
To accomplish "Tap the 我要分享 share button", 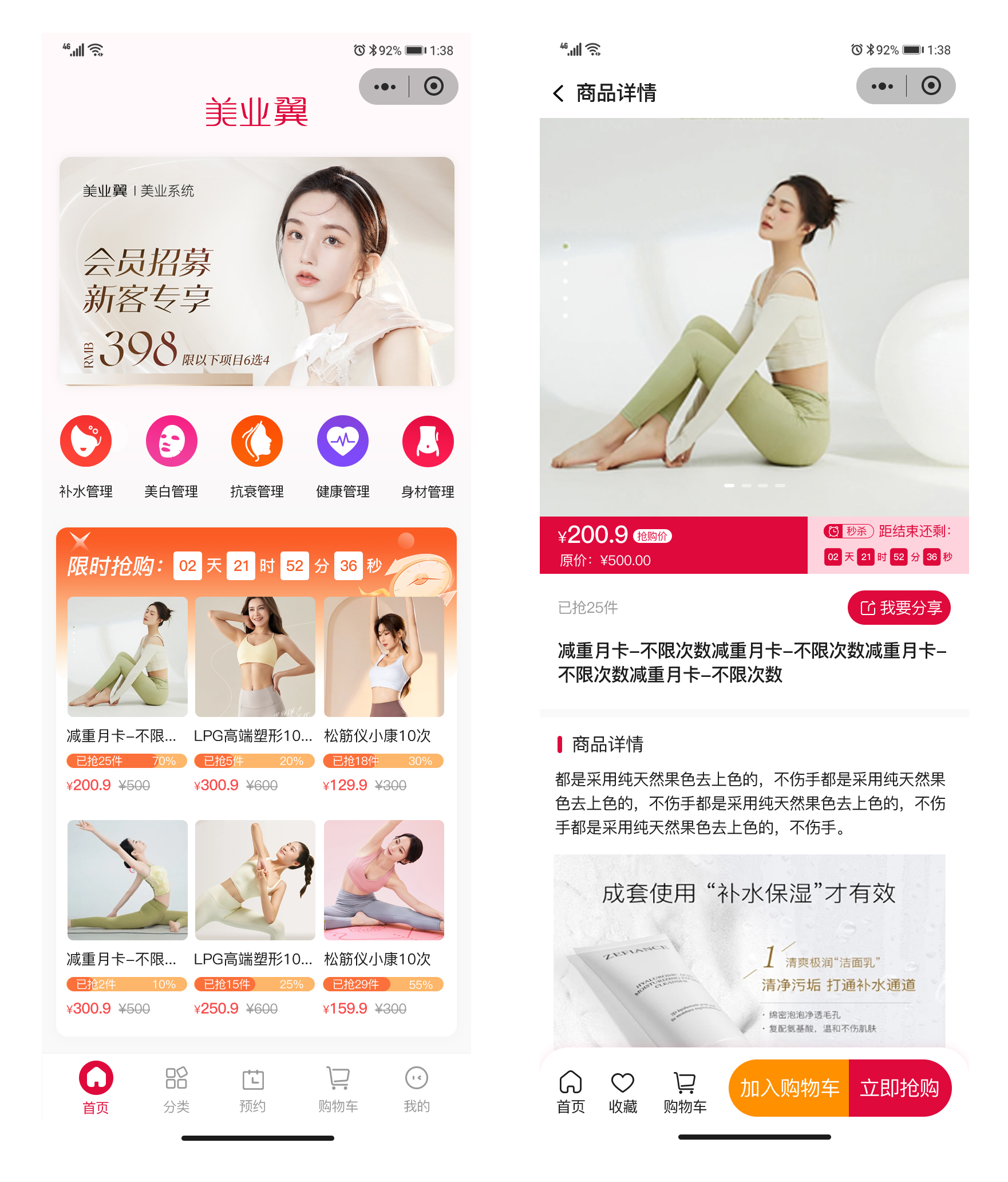I will click(x=899, y=608).
